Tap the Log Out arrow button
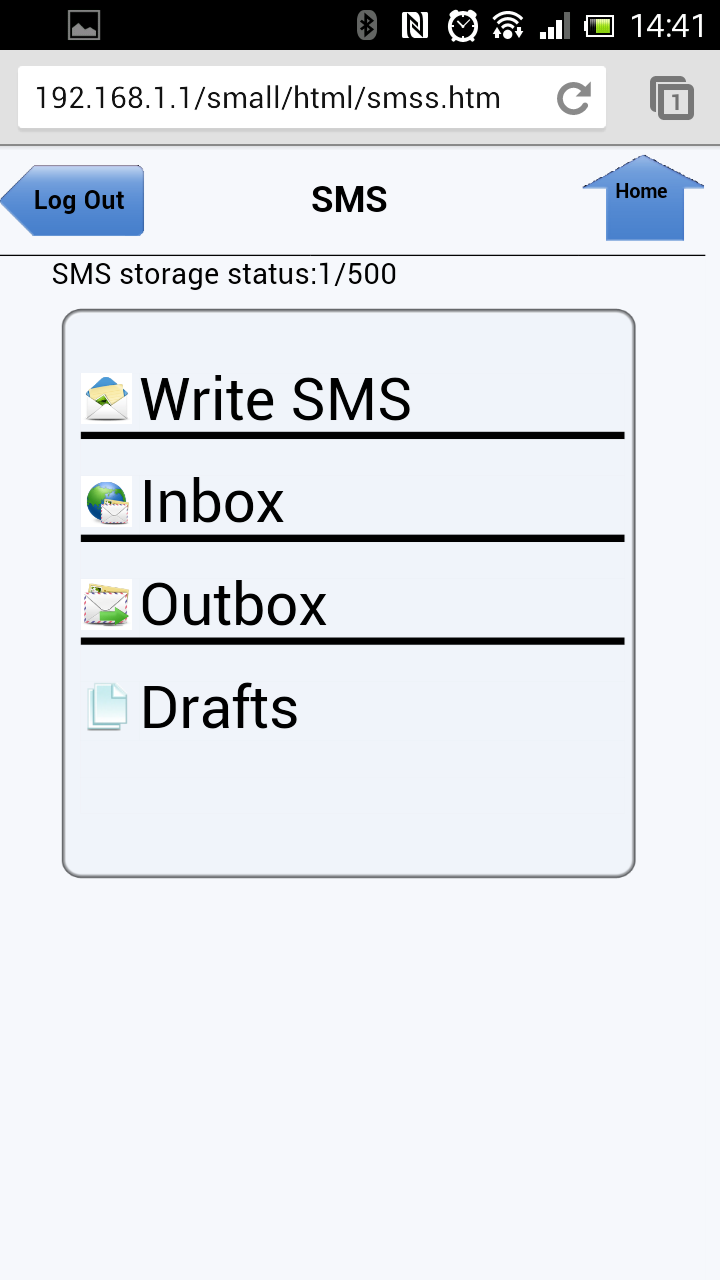720x1280 pixels. (72, 200)
